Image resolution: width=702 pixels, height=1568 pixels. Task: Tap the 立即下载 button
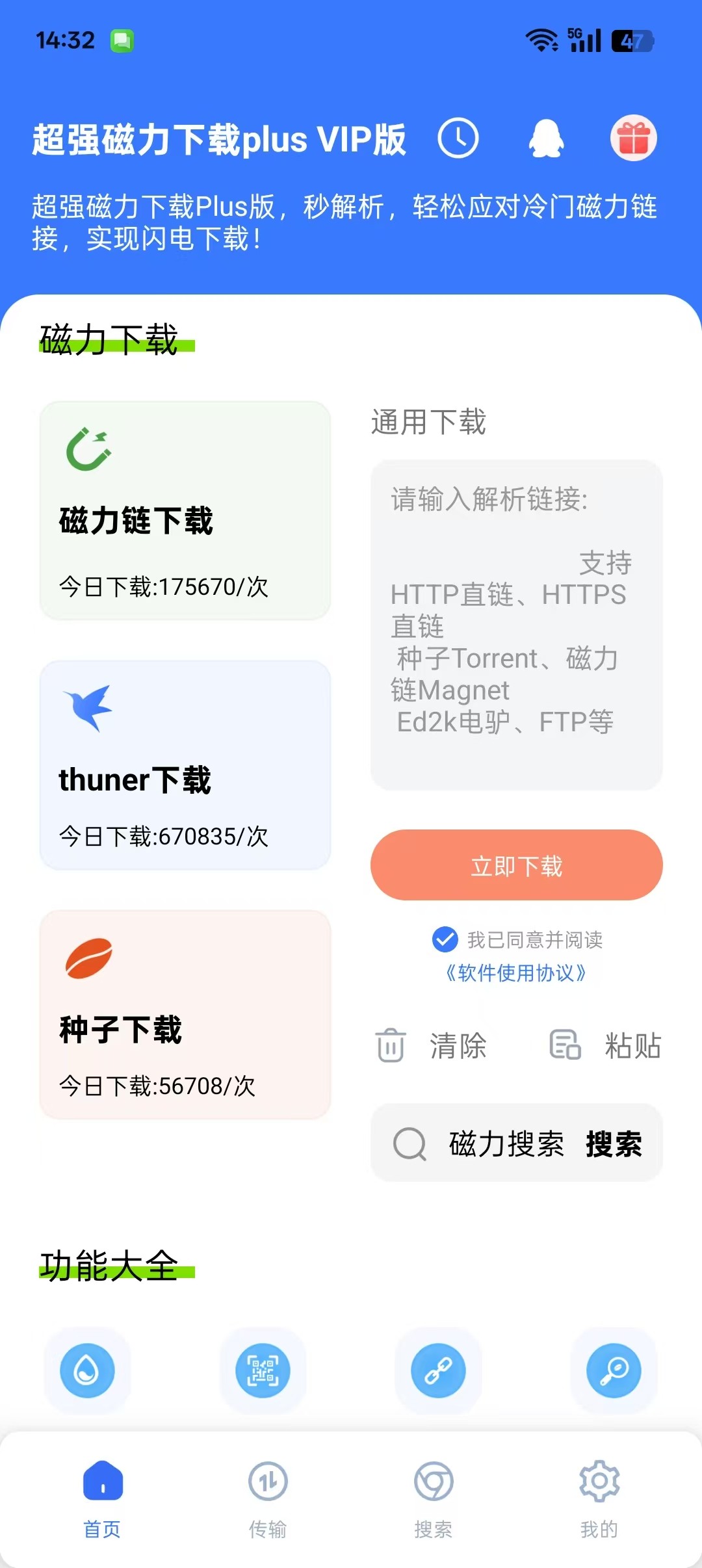coord(517,865)
